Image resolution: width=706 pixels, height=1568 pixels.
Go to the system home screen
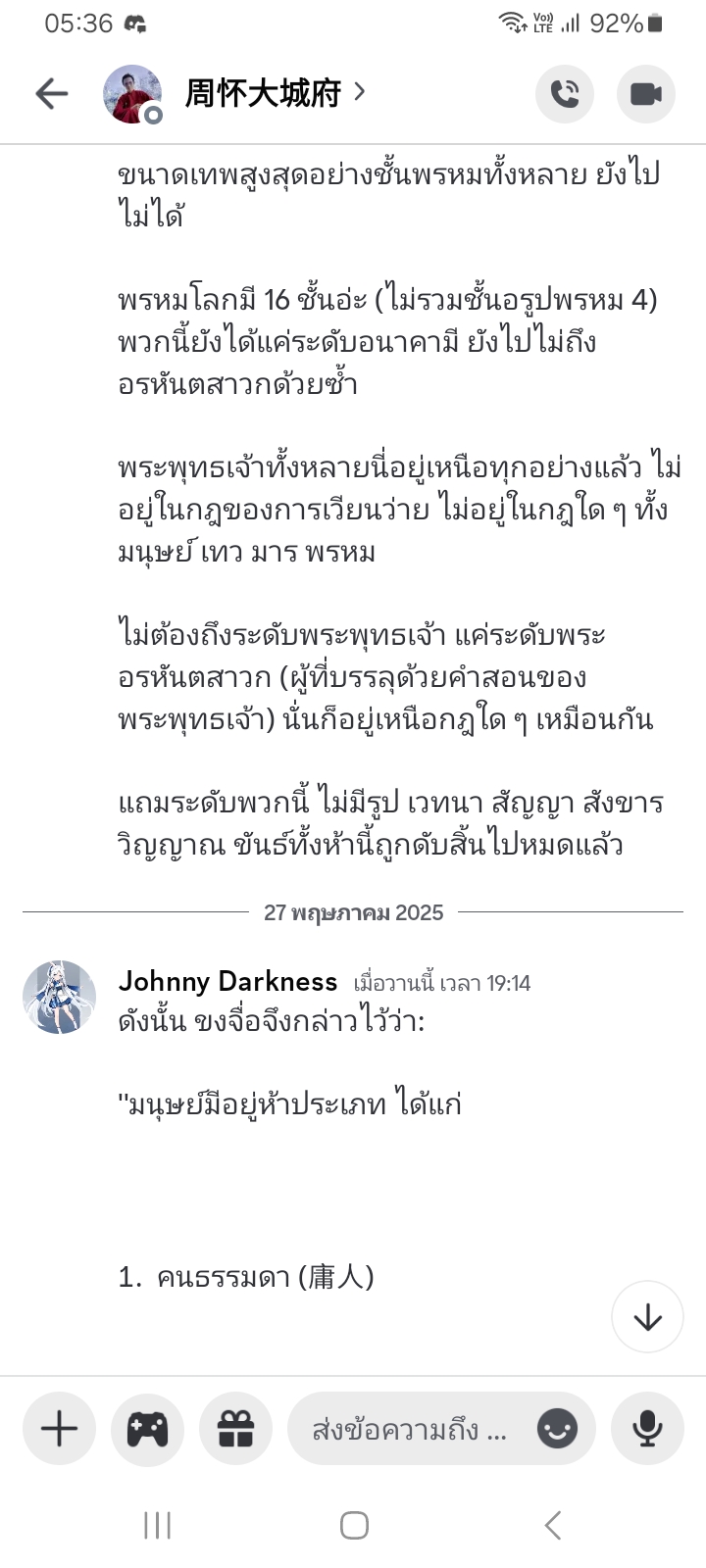click(354, 1525)
